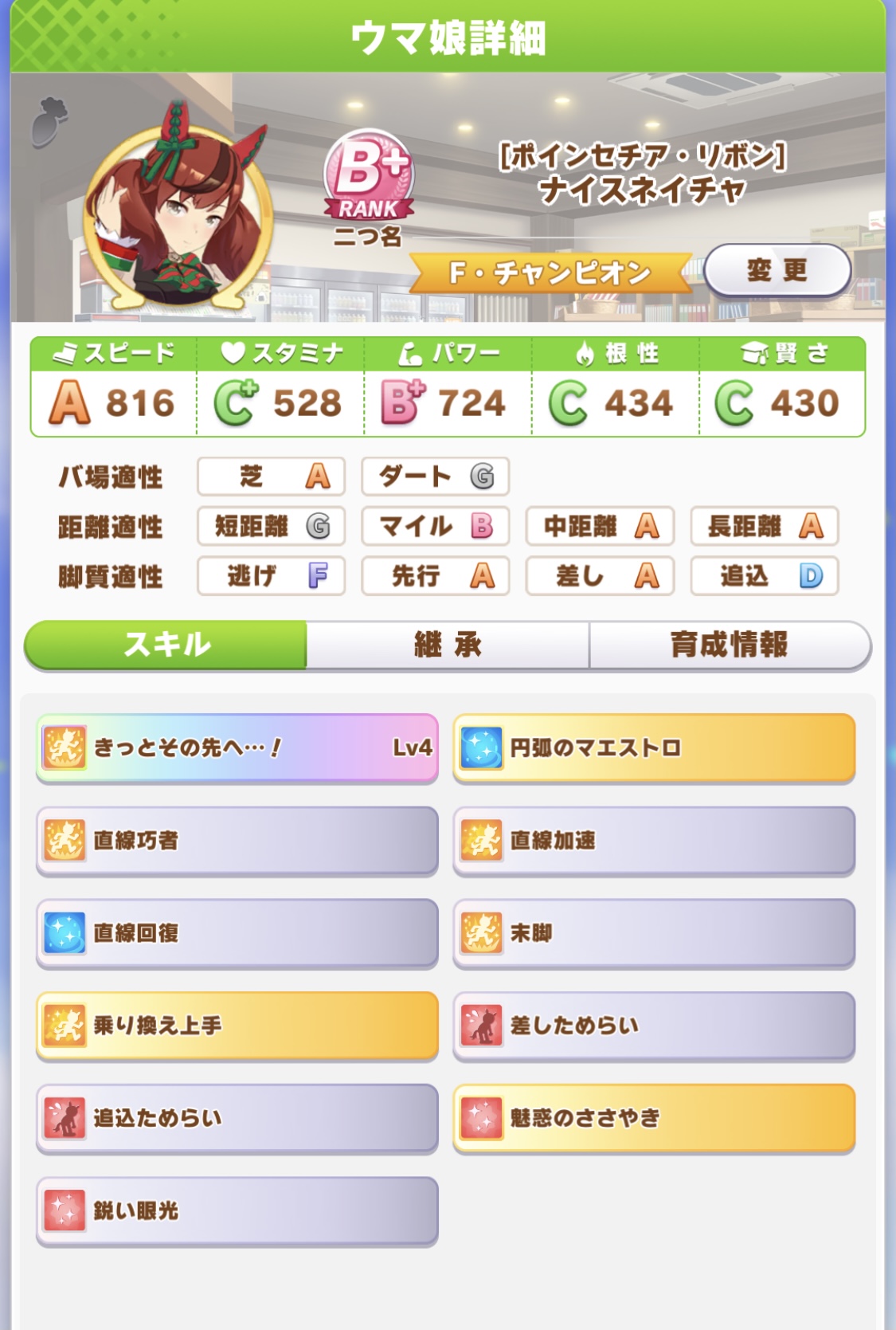Viewport: 896px width, 1330px height.
Task: View the 直線加速 skill description
Action: click(x=654, y=841)
